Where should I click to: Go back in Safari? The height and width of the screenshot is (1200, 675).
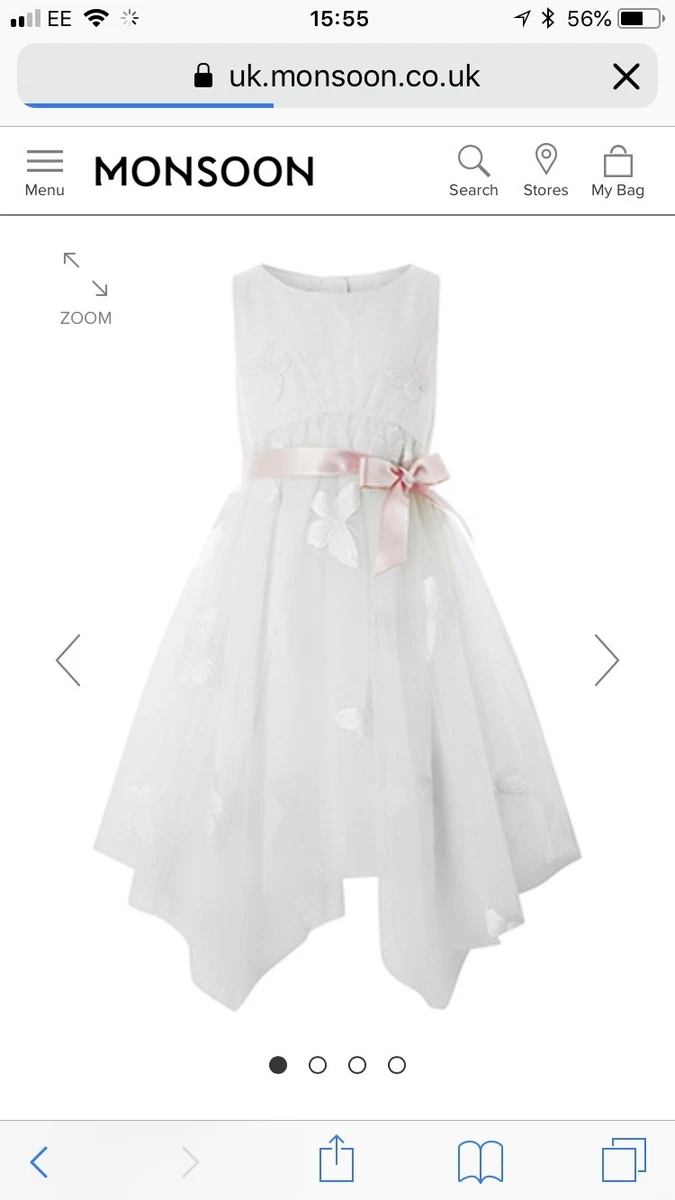coord(39,1162)
